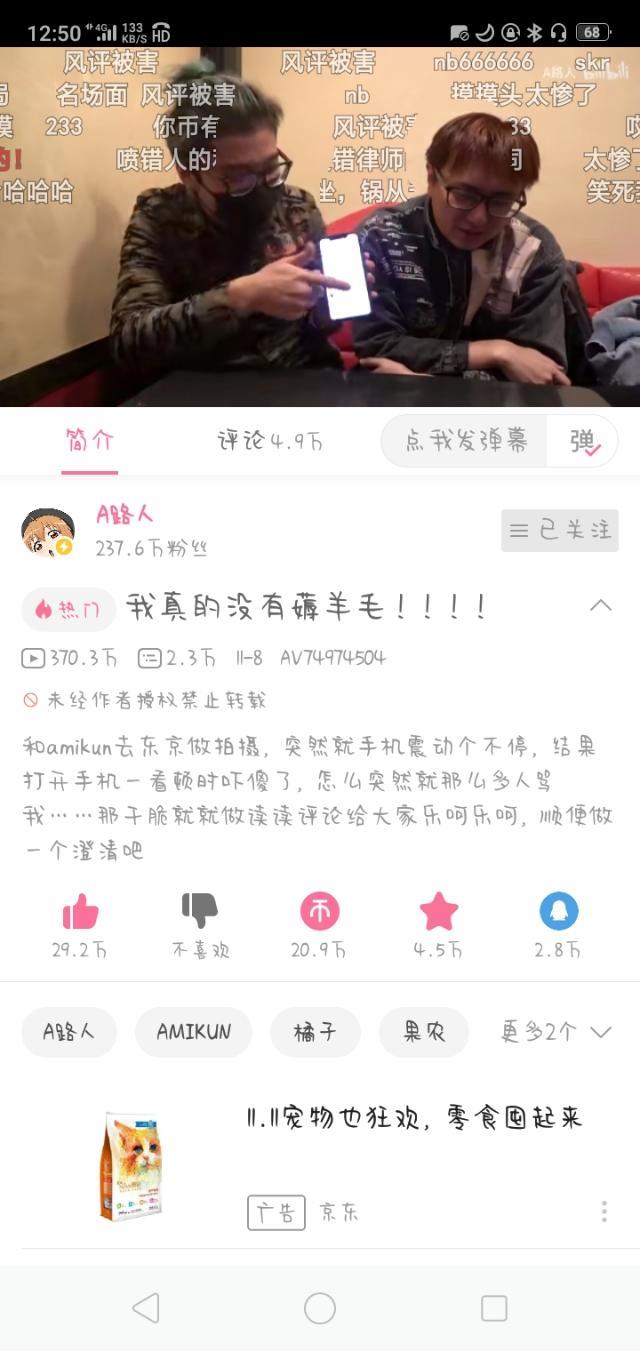Viewport: 640px width, 1351px height.
Task: Open A路人's profile avatar
Action: click(48, 532)
